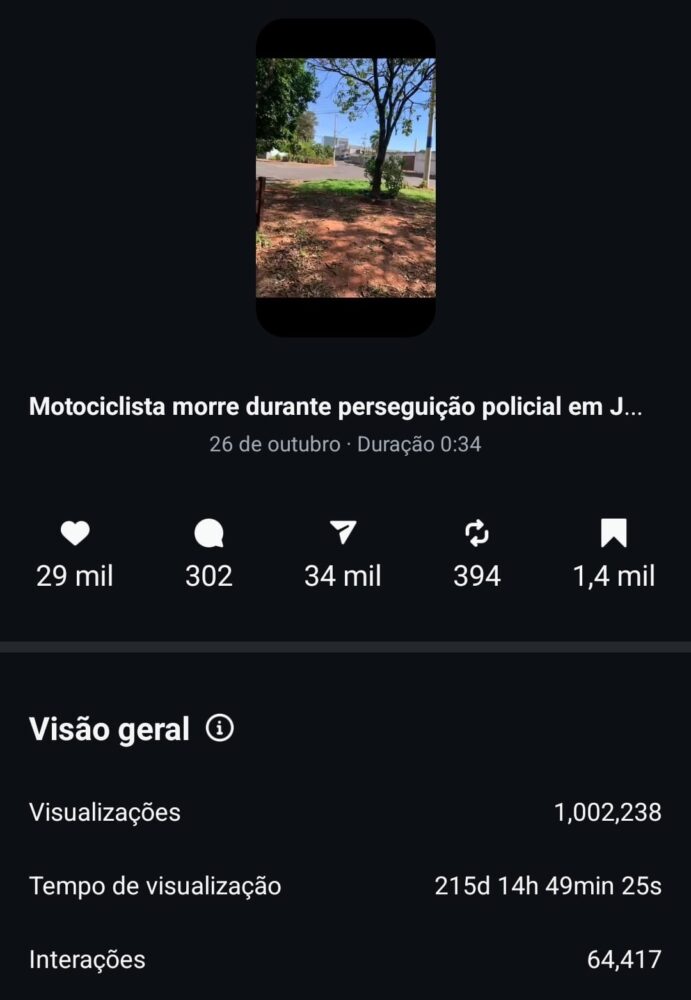
Task: Show info about Visão geral
Action: tap(220, 729)
